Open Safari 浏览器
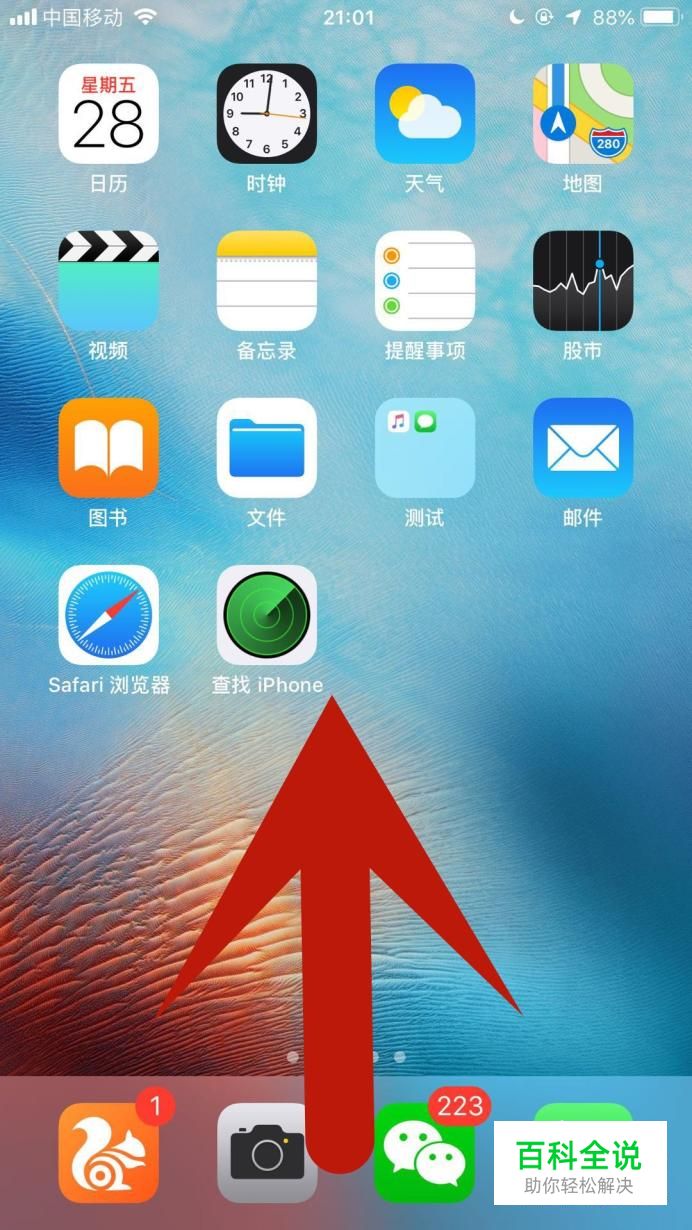Viewport: 692px width, 1230px height. coord(108,615)
